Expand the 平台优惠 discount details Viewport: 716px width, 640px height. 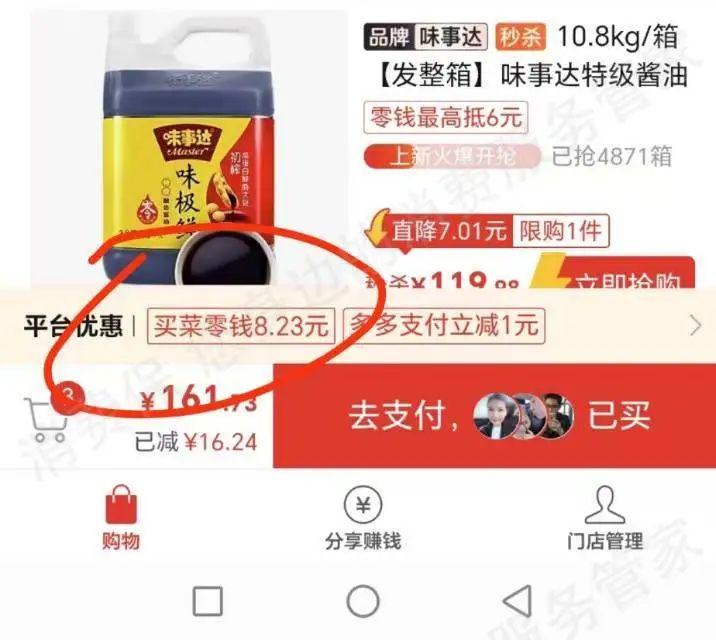696,325
